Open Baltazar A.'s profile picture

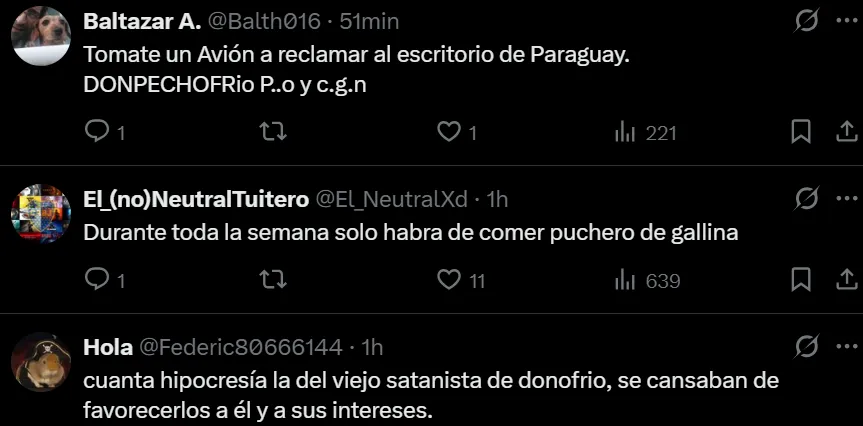click(41, 36)
